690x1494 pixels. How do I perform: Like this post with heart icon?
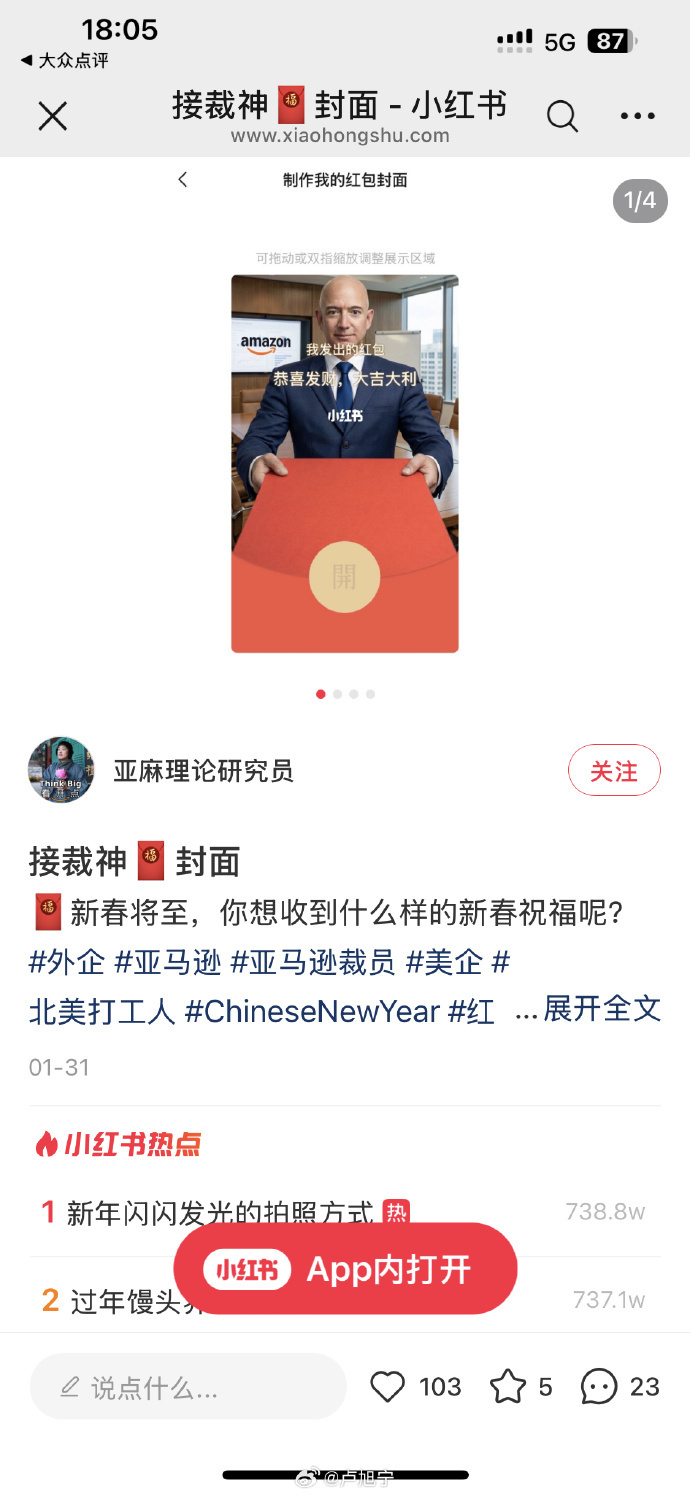[x=387, y=1387]
